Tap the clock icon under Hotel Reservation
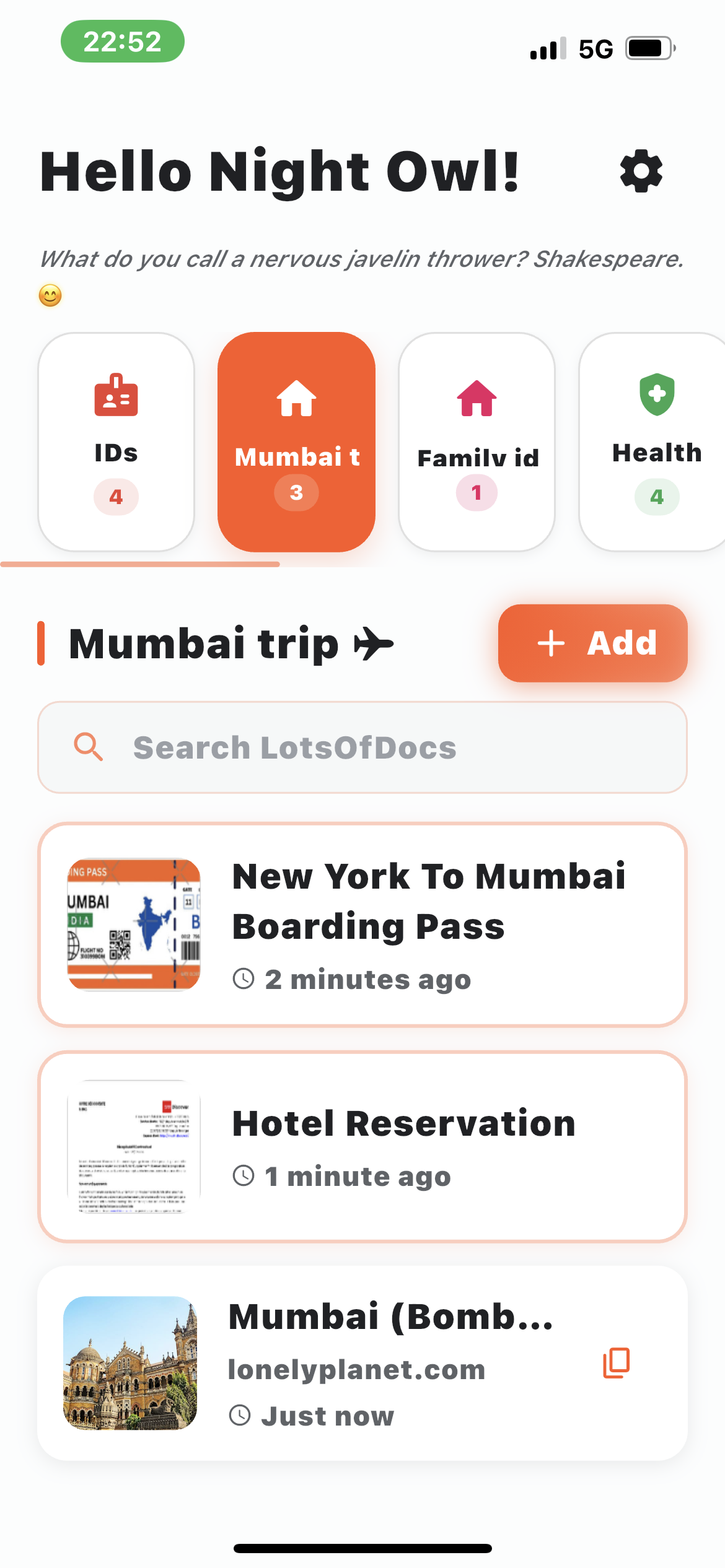Screen dimensions: 725x1568 click(244, 1176)
